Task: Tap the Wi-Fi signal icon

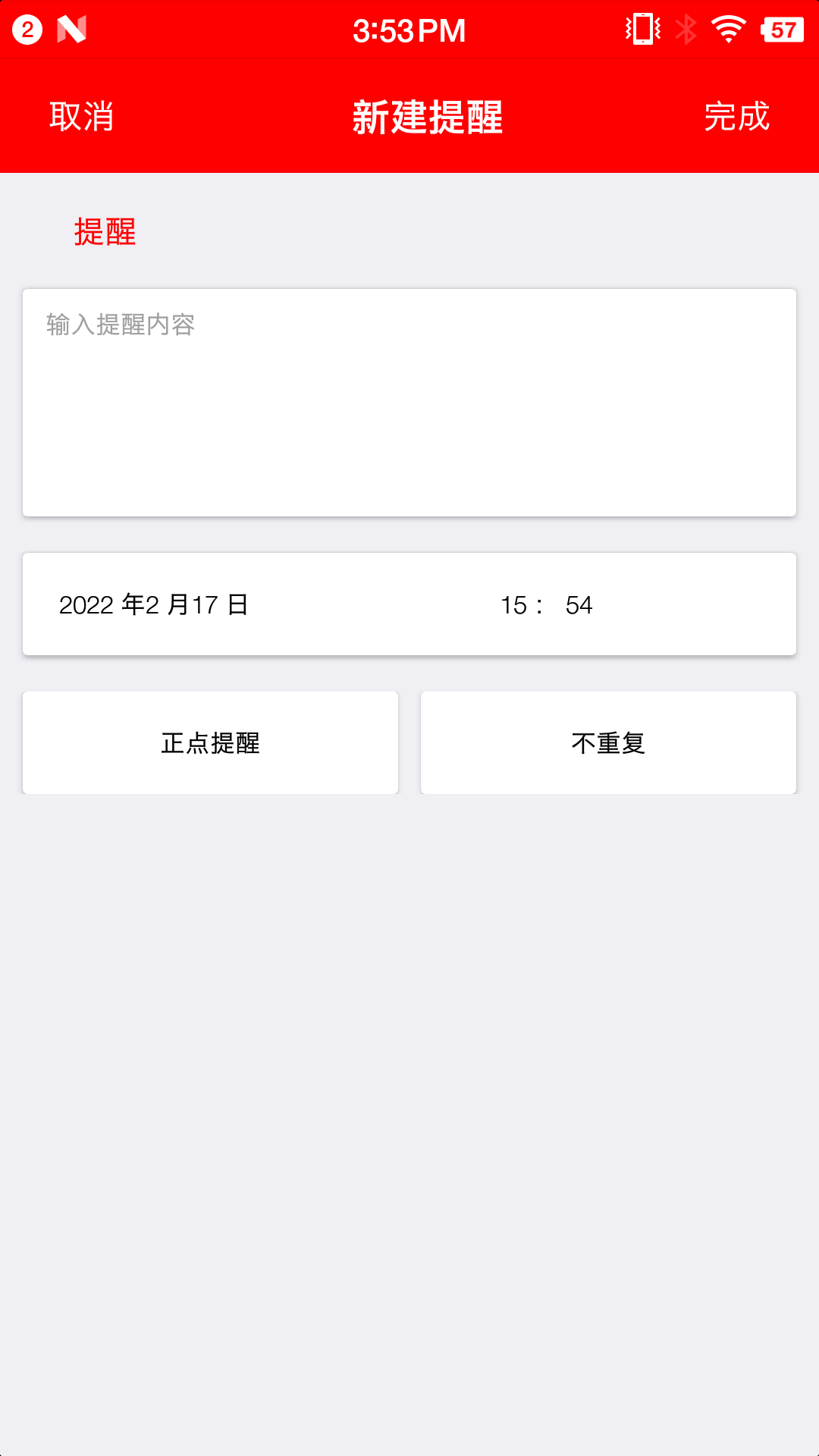Action: 726,29
